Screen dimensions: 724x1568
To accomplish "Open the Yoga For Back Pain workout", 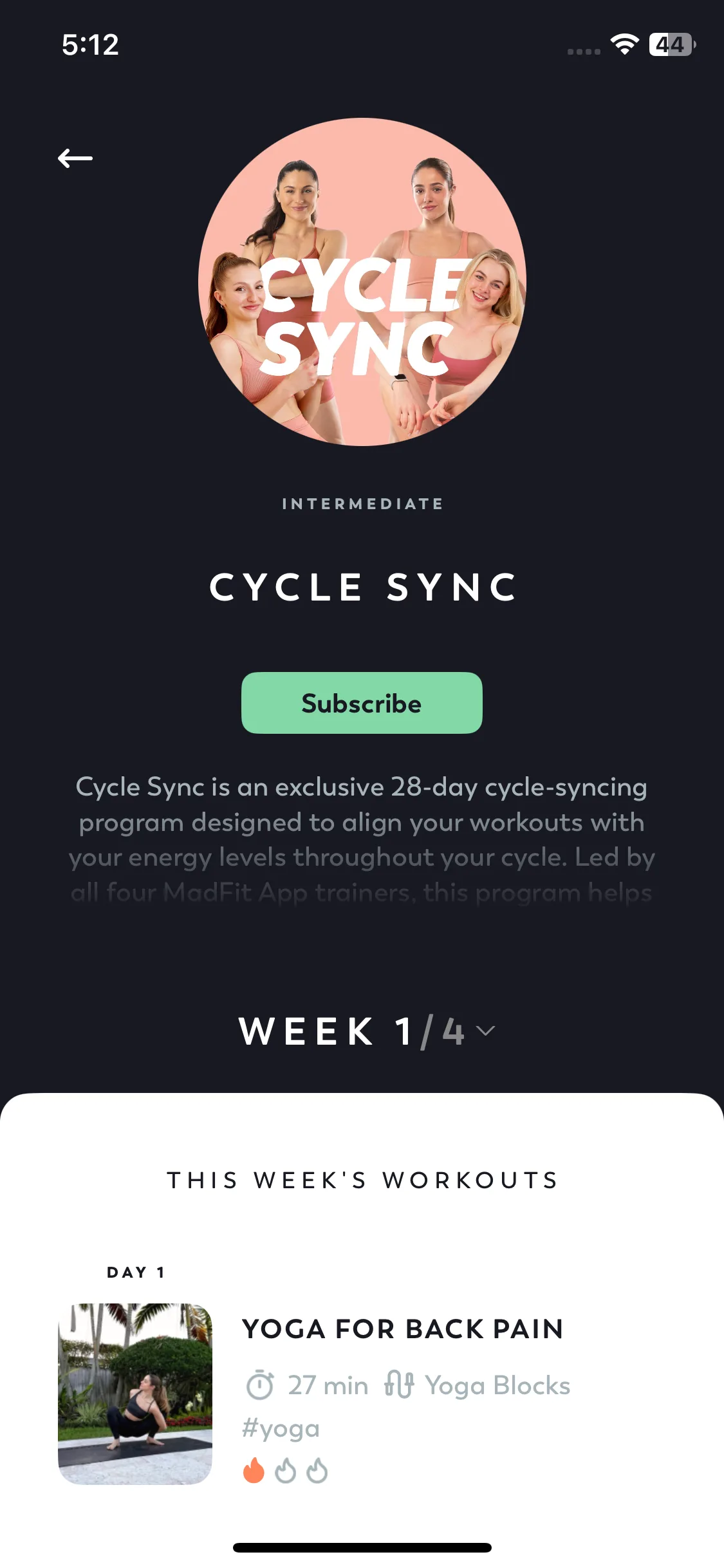I will click(402, 1329).
